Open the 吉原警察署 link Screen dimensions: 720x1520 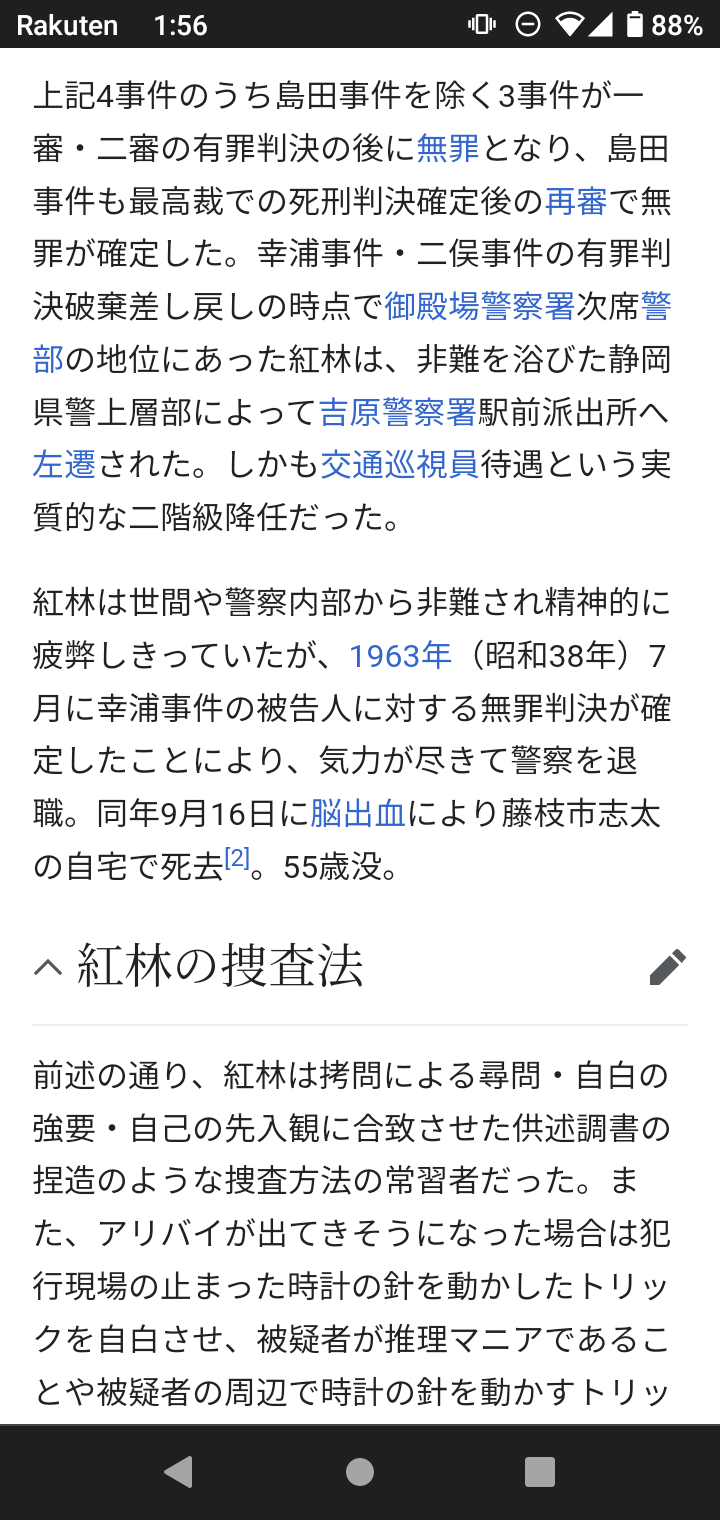(x=397, y=411)
